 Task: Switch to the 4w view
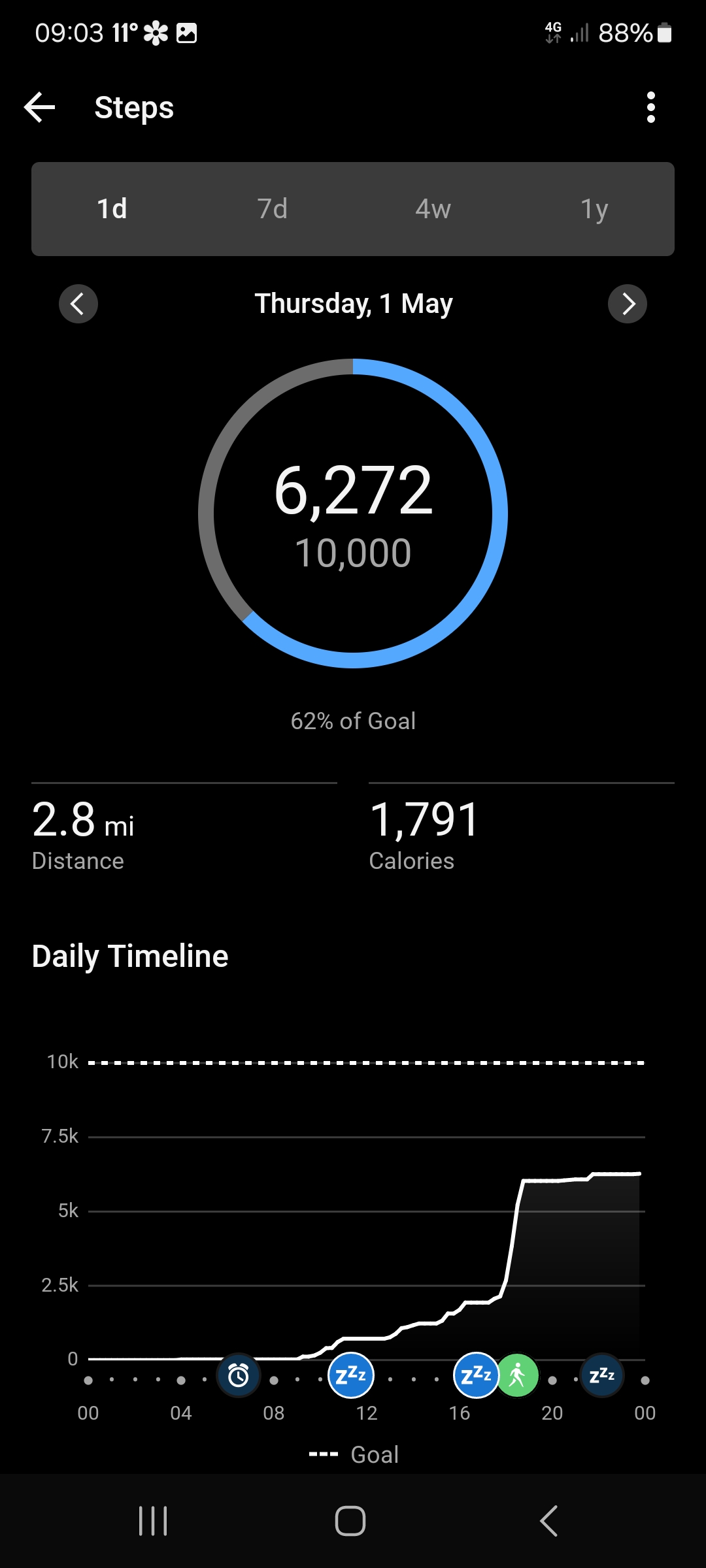tap(433, 209)
